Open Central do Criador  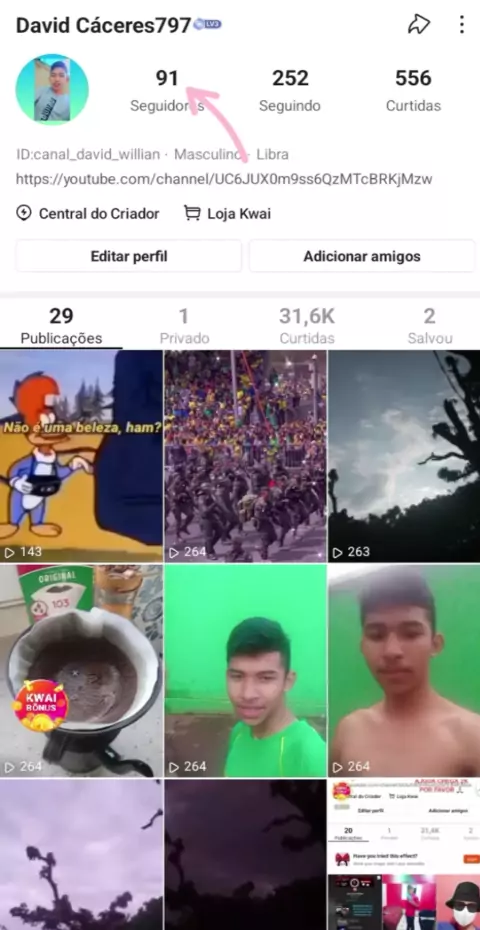88,214
